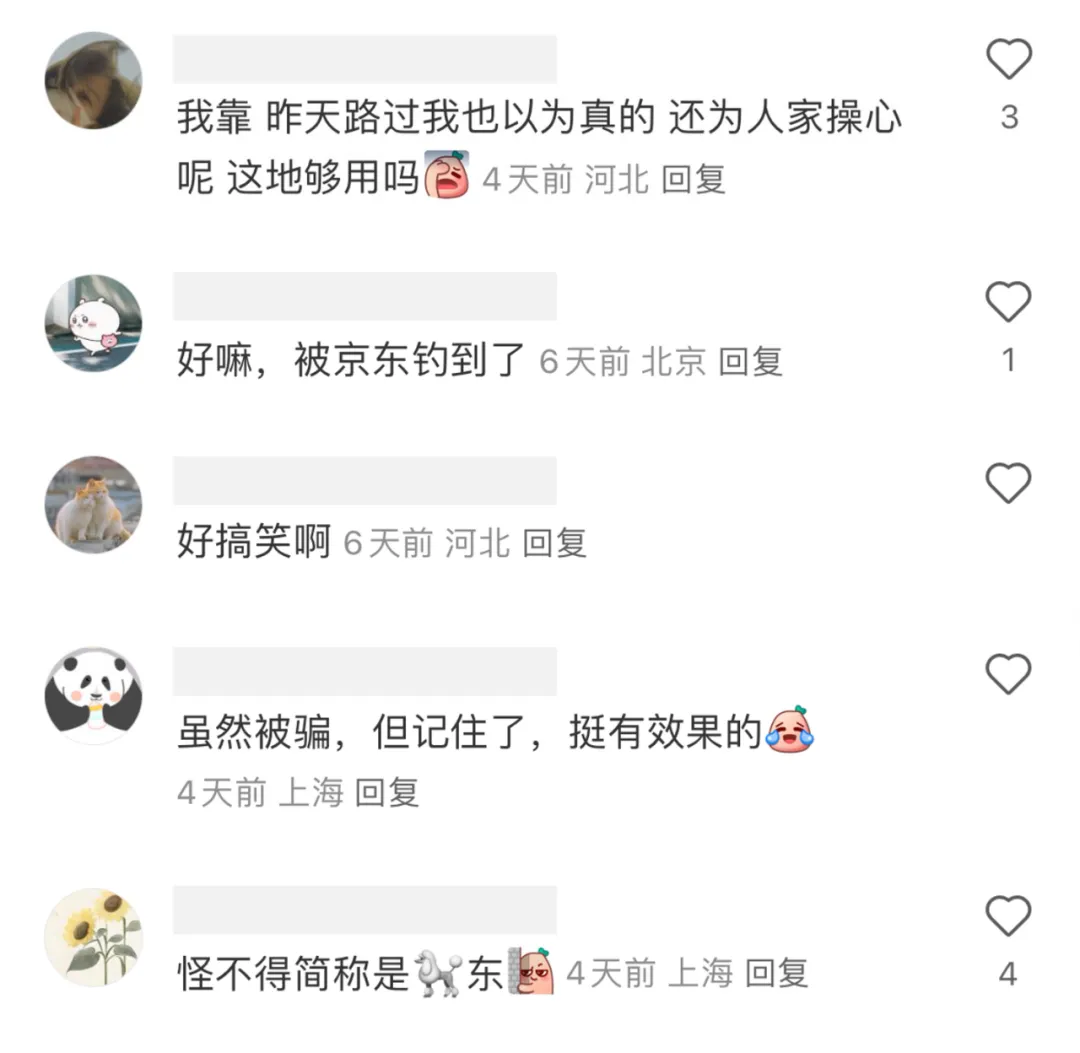This screenshot has width=1080, height=1053.
Task: Open avatar of 我靠 昨天路过 commenter
Action: click(x=94, y=81)
